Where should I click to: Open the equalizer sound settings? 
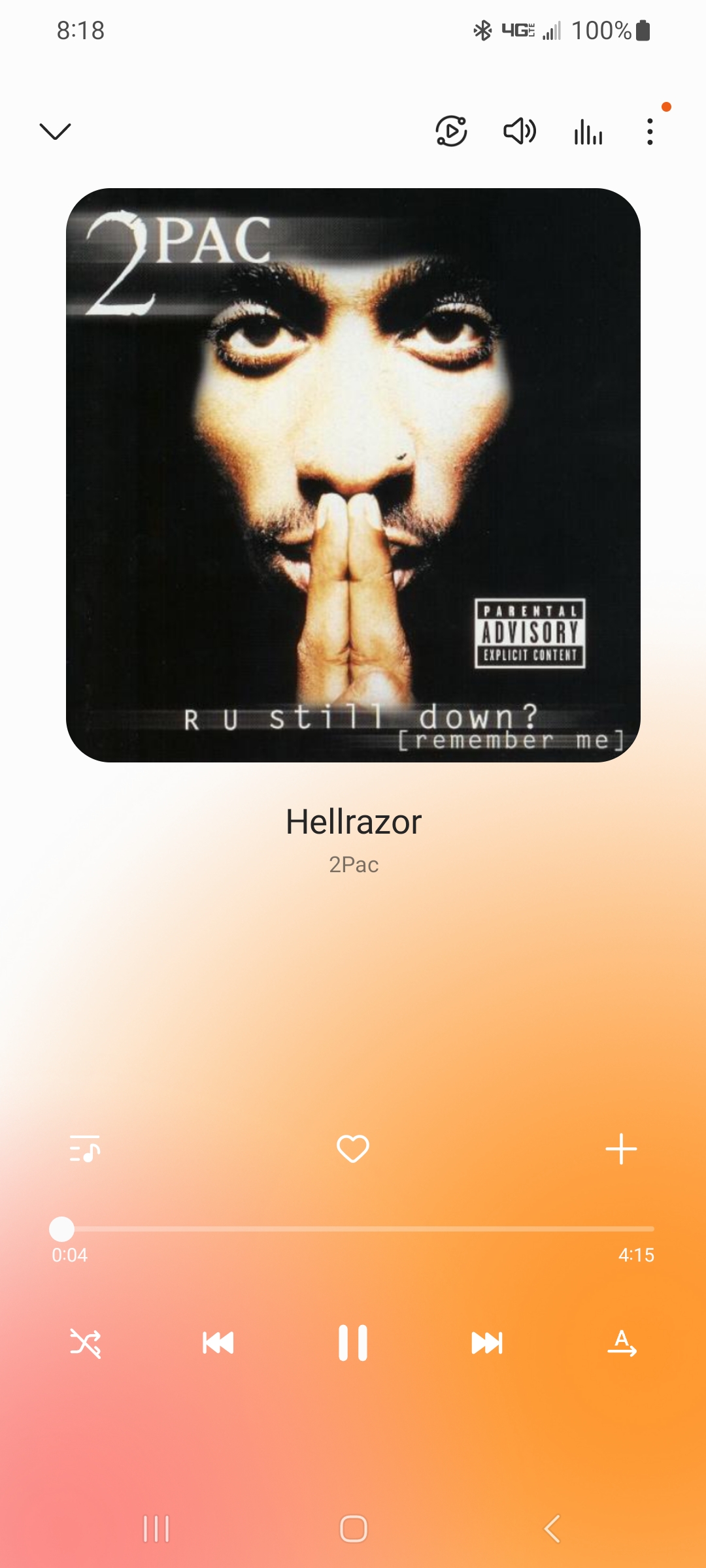(588, 132)
